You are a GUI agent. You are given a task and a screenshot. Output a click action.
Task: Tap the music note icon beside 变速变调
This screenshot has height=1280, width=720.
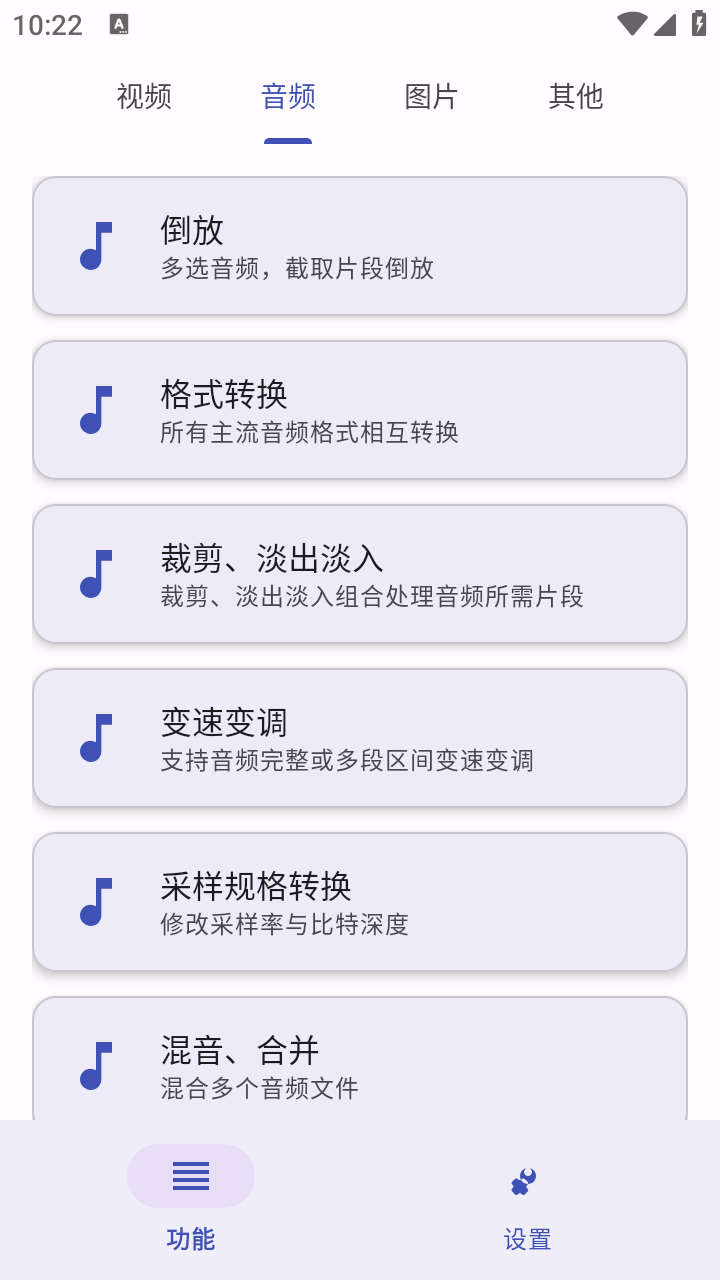click(x=94, y=737)
